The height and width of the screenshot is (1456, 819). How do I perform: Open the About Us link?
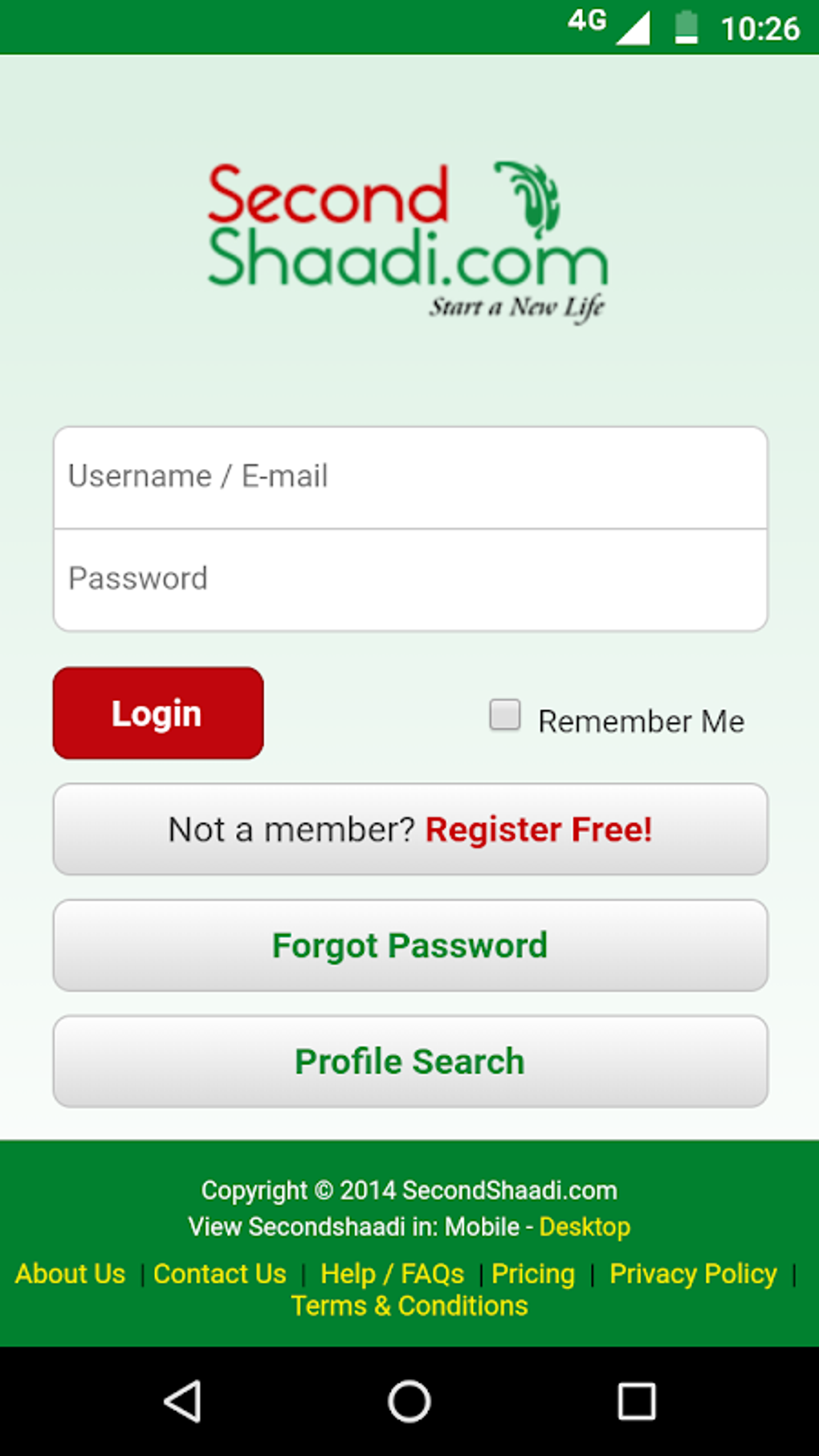(71, 1274)
